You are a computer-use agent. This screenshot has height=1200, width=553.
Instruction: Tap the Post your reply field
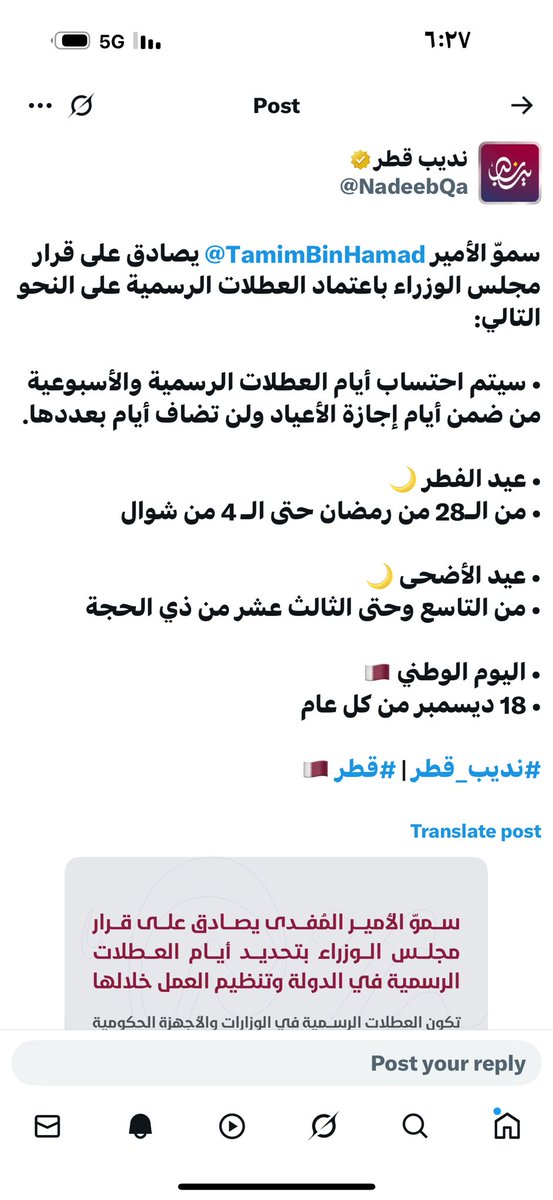coord(276,1062)
